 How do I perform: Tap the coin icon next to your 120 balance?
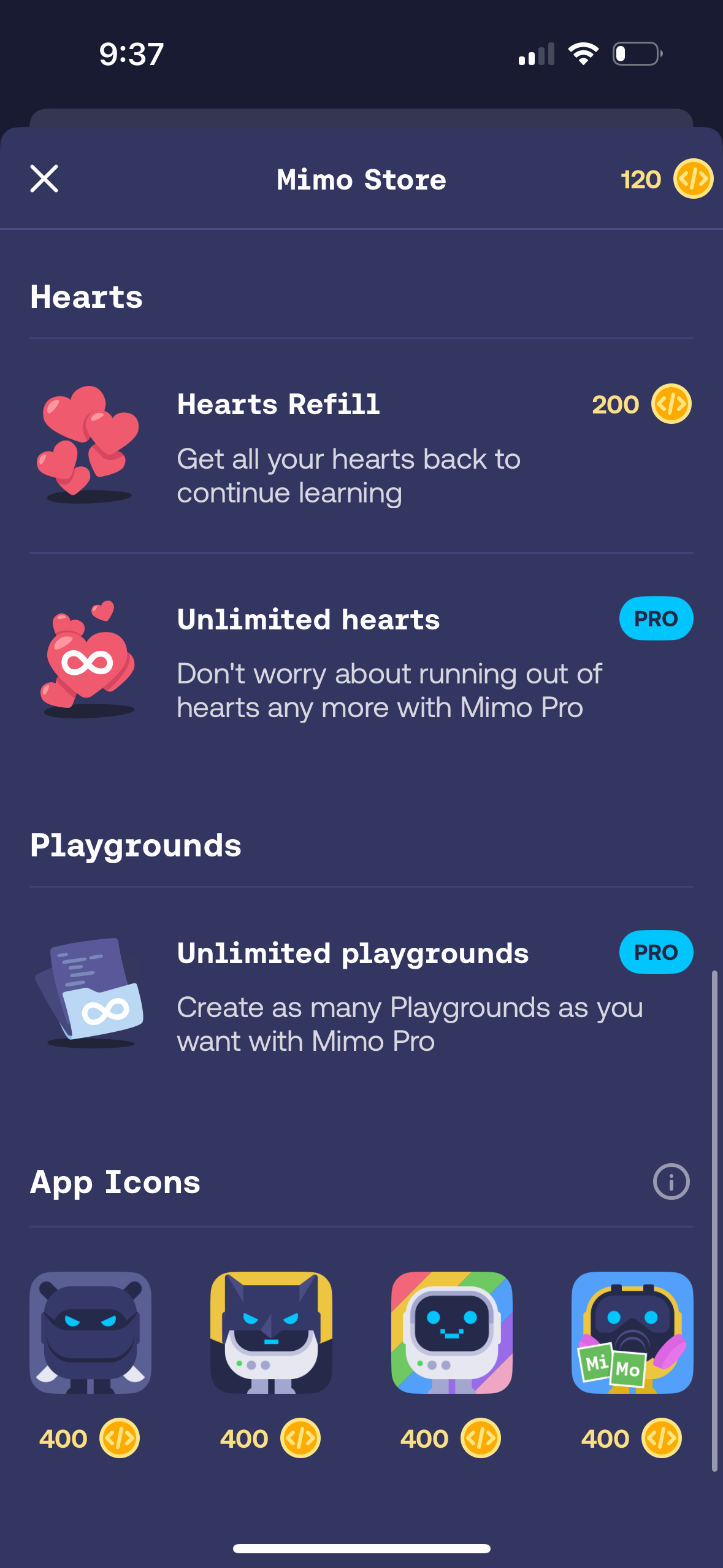tap(693, 179)
